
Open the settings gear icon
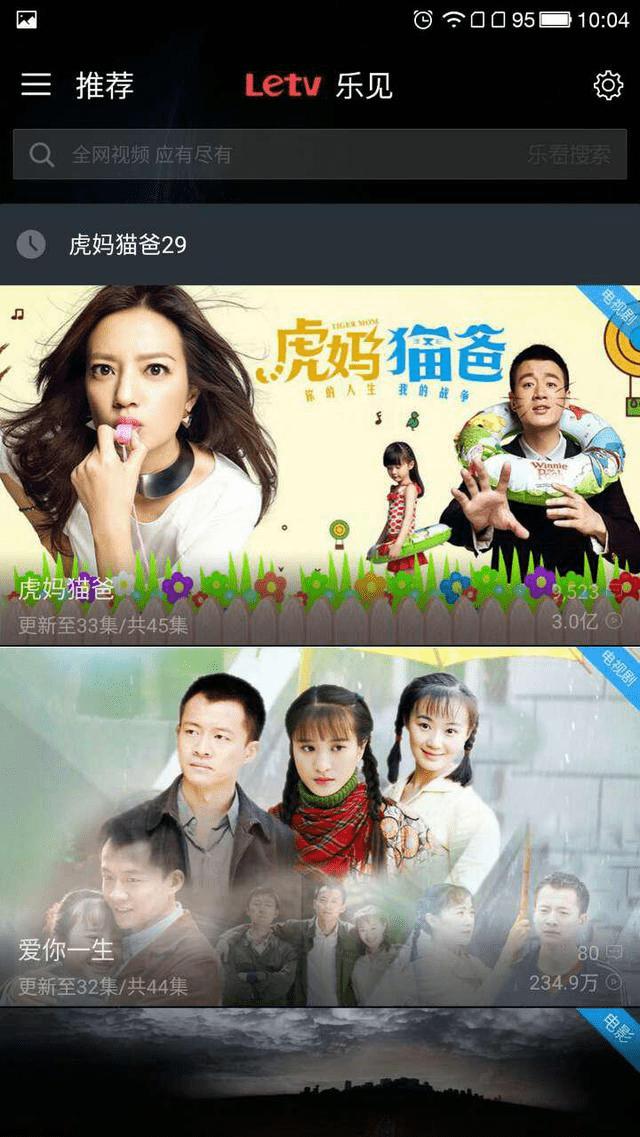(x=608, y=86)
